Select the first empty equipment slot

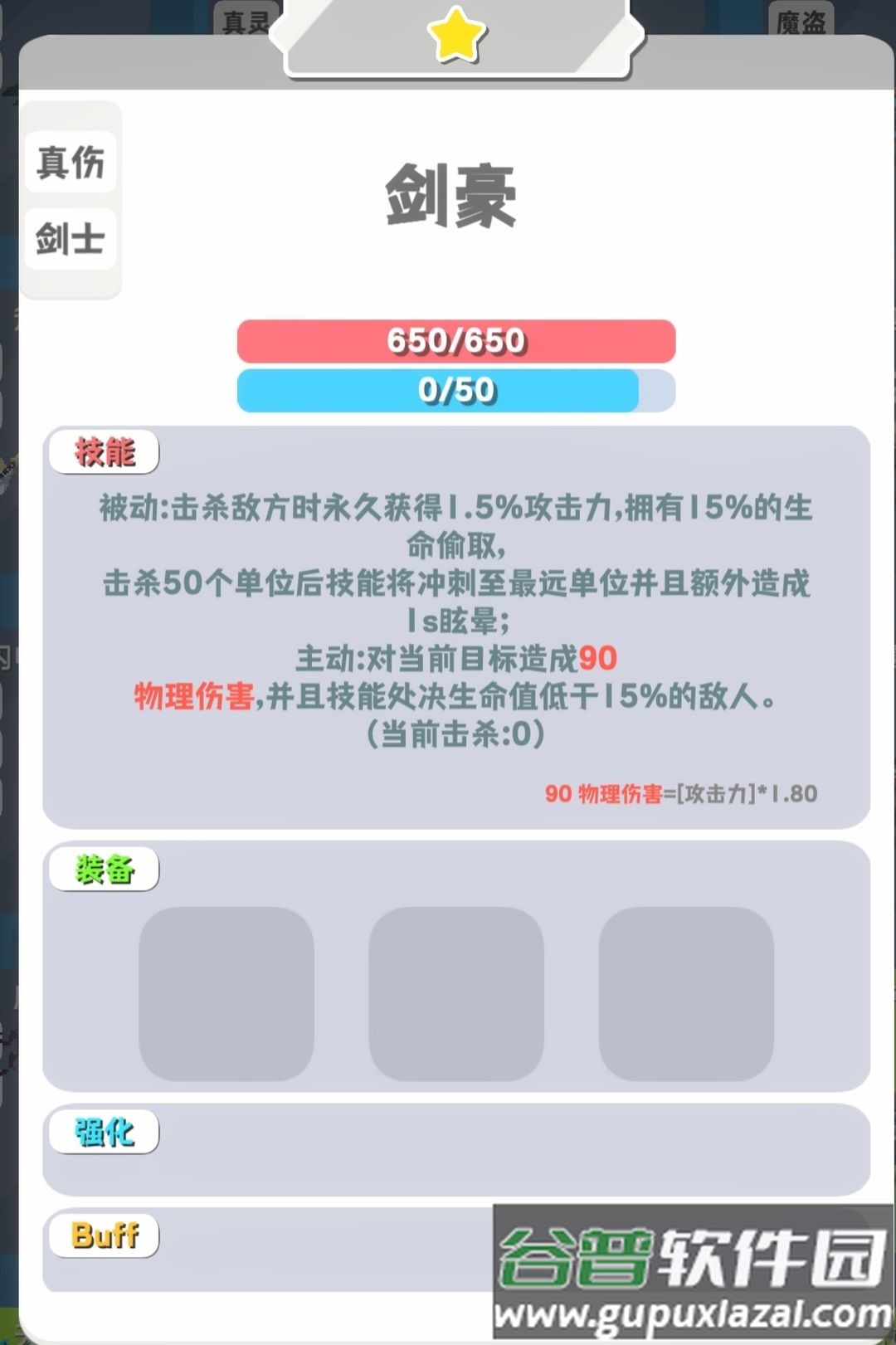tap(226, 993)
